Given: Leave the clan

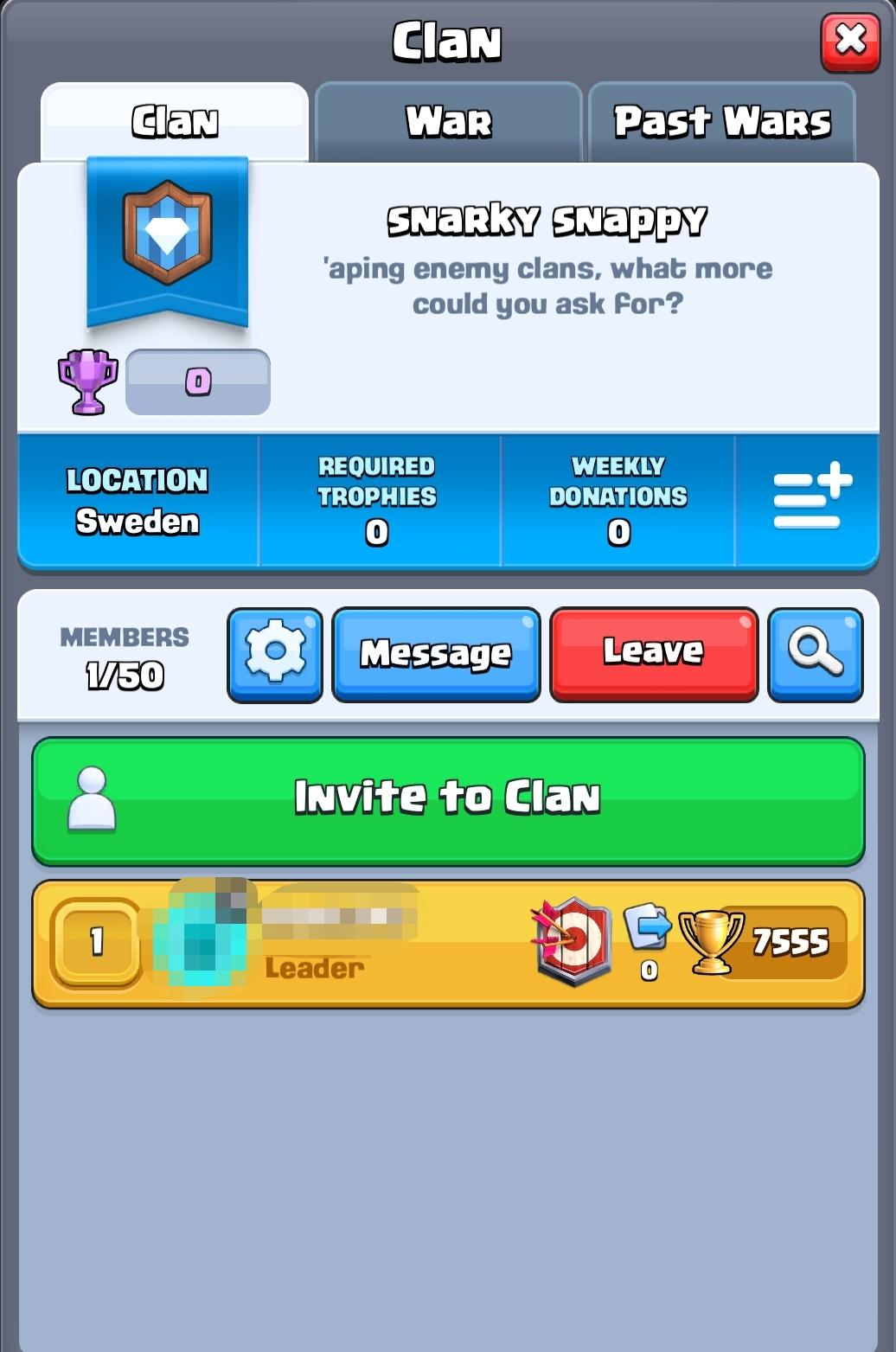Looking at the screenshot, I should tap(653, 653).
